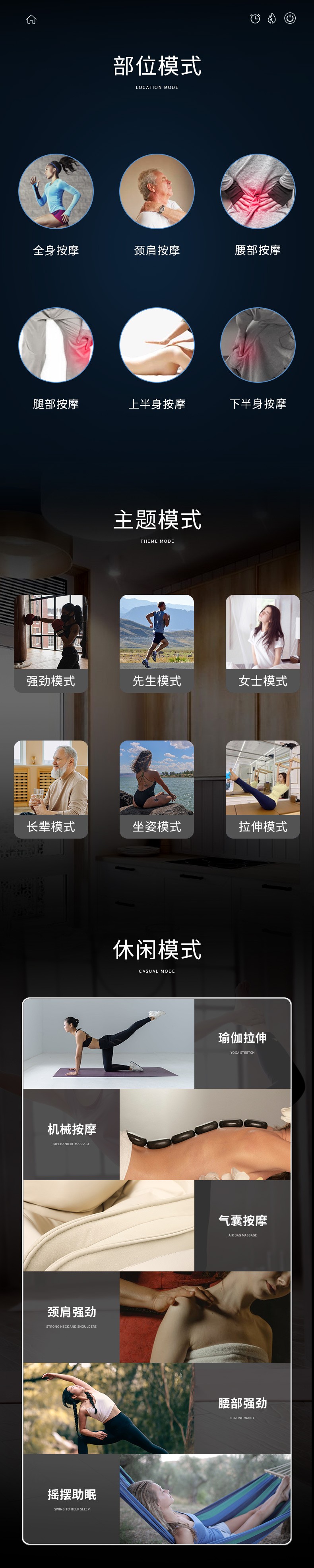This screenshot has height=1568, width=314.
Task: Choose 长辈模式 theme card
Action: [51, 789]
